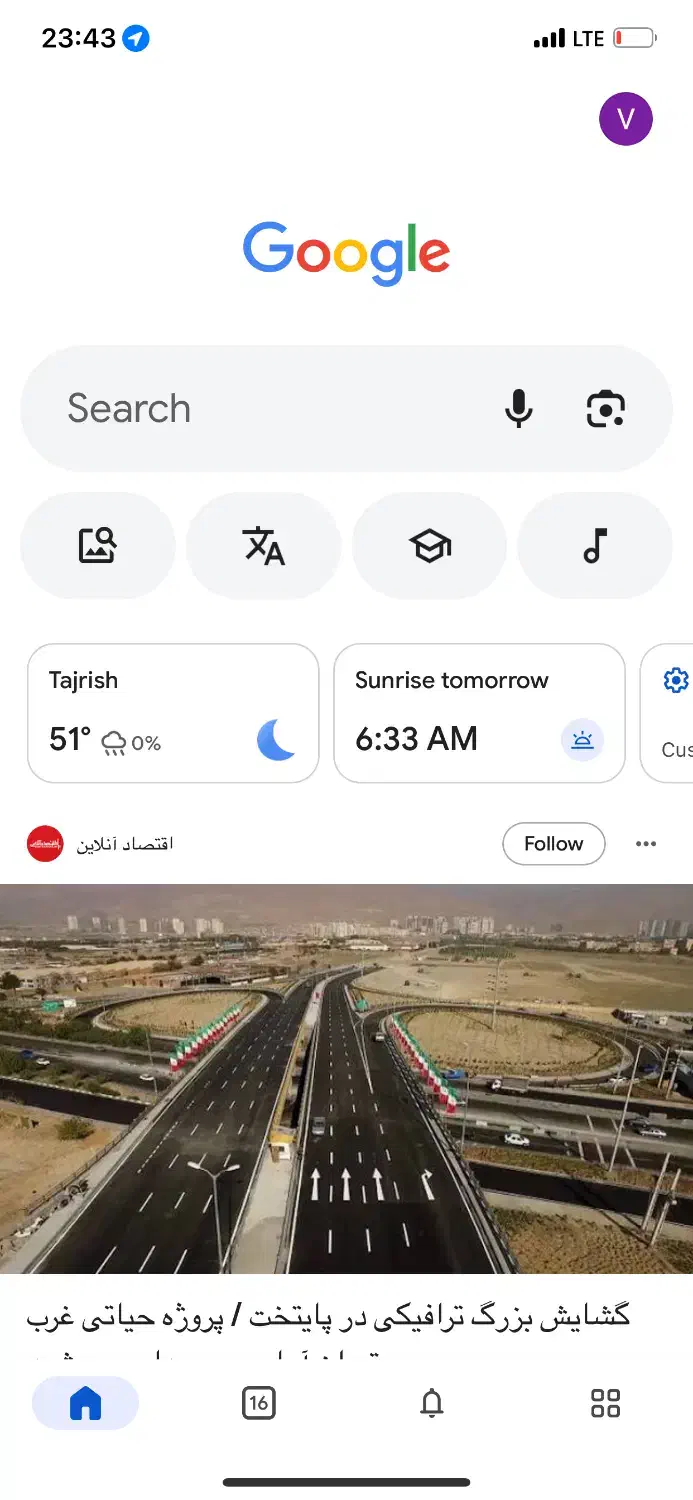Search with an image shortcut chip
This screenshot has width=693, height=1500.
point(98,546)
